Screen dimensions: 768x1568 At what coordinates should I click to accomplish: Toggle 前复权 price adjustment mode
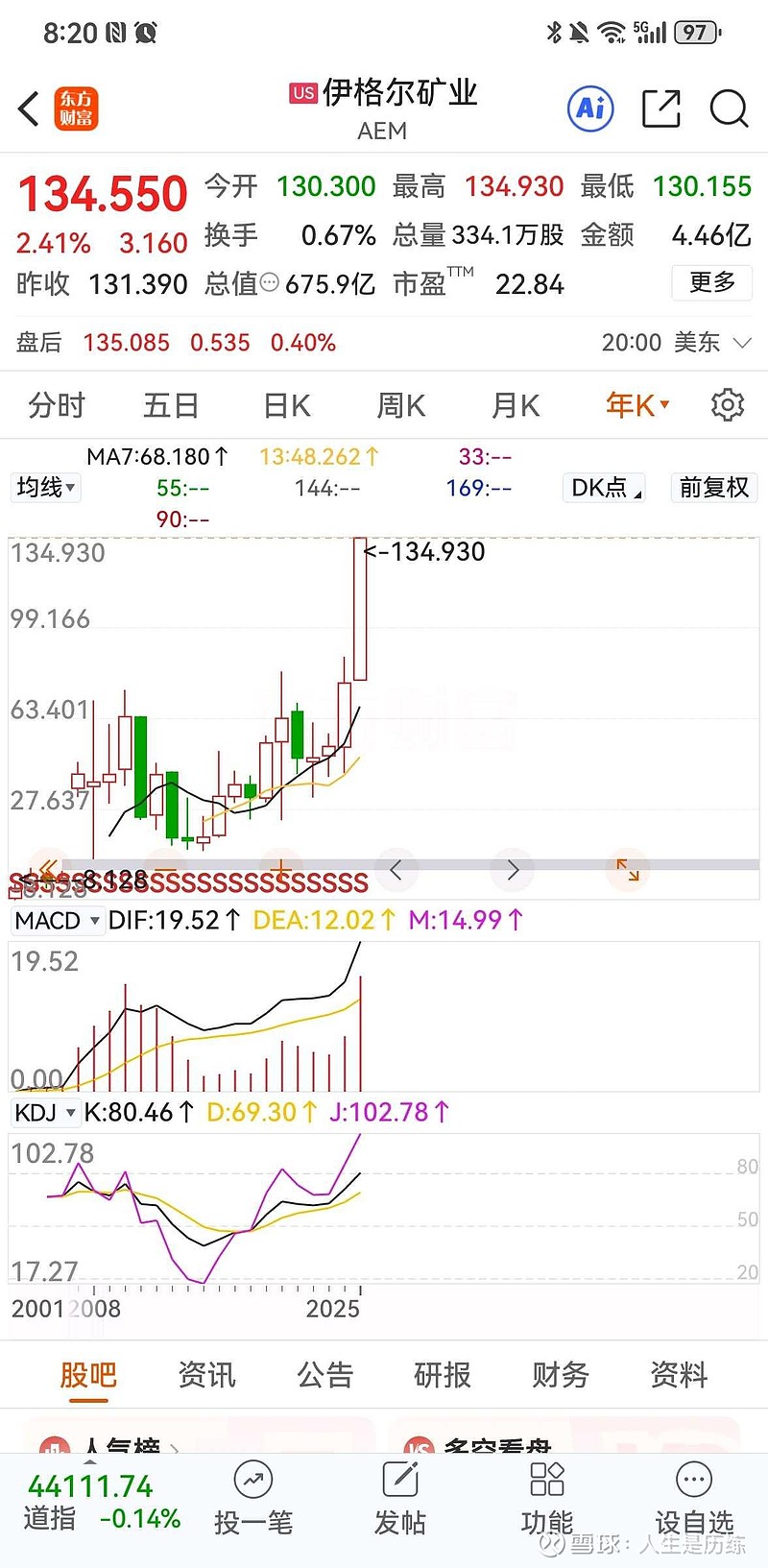713,488
